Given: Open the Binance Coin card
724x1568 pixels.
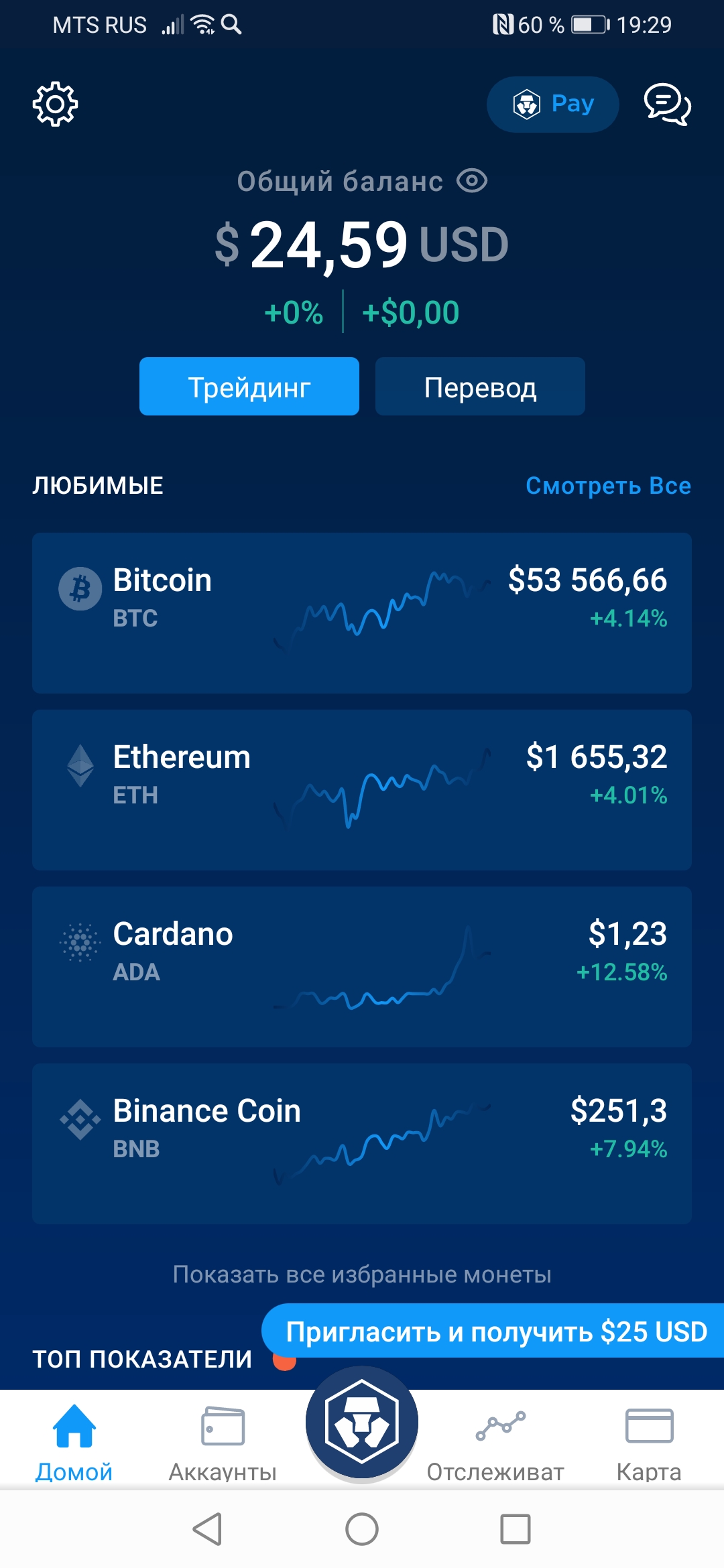Looking at the screenshot, I should [x=362, y=1144].
